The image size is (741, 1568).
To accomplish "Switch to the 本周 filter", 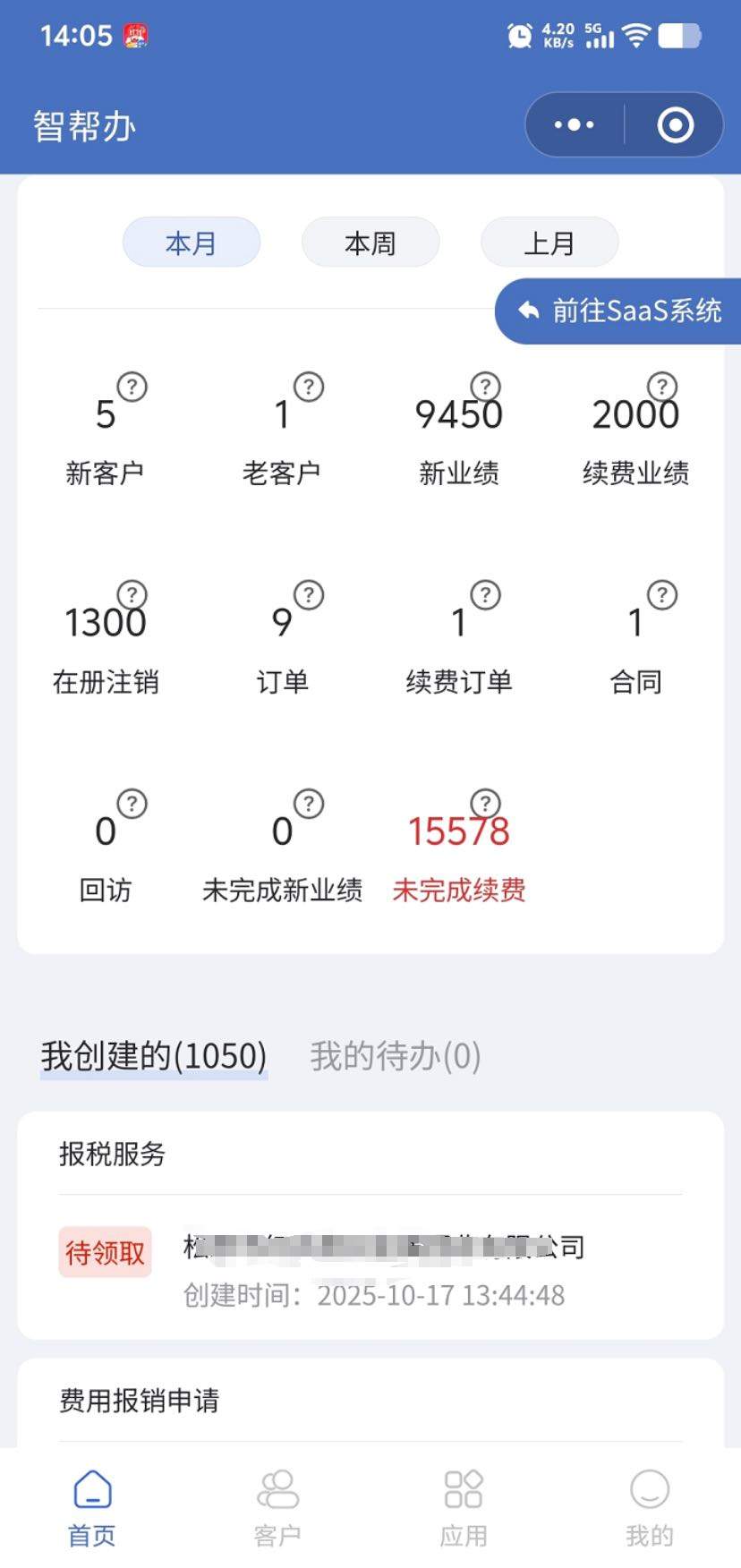I will [x=370, y=243].
